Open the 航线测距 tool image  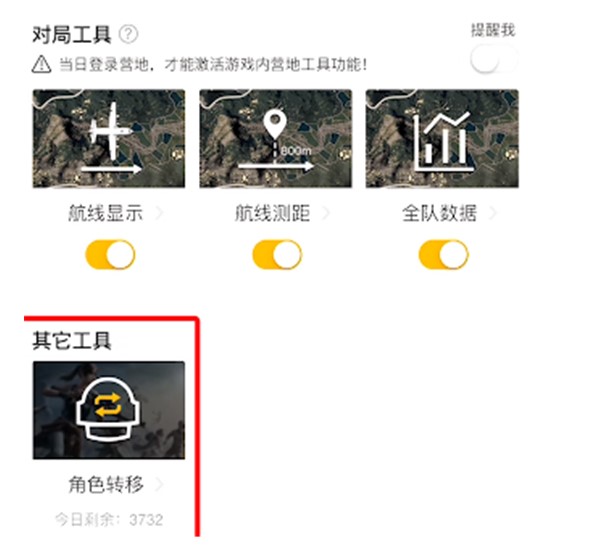pyautogui.click(x=276, y=137)
